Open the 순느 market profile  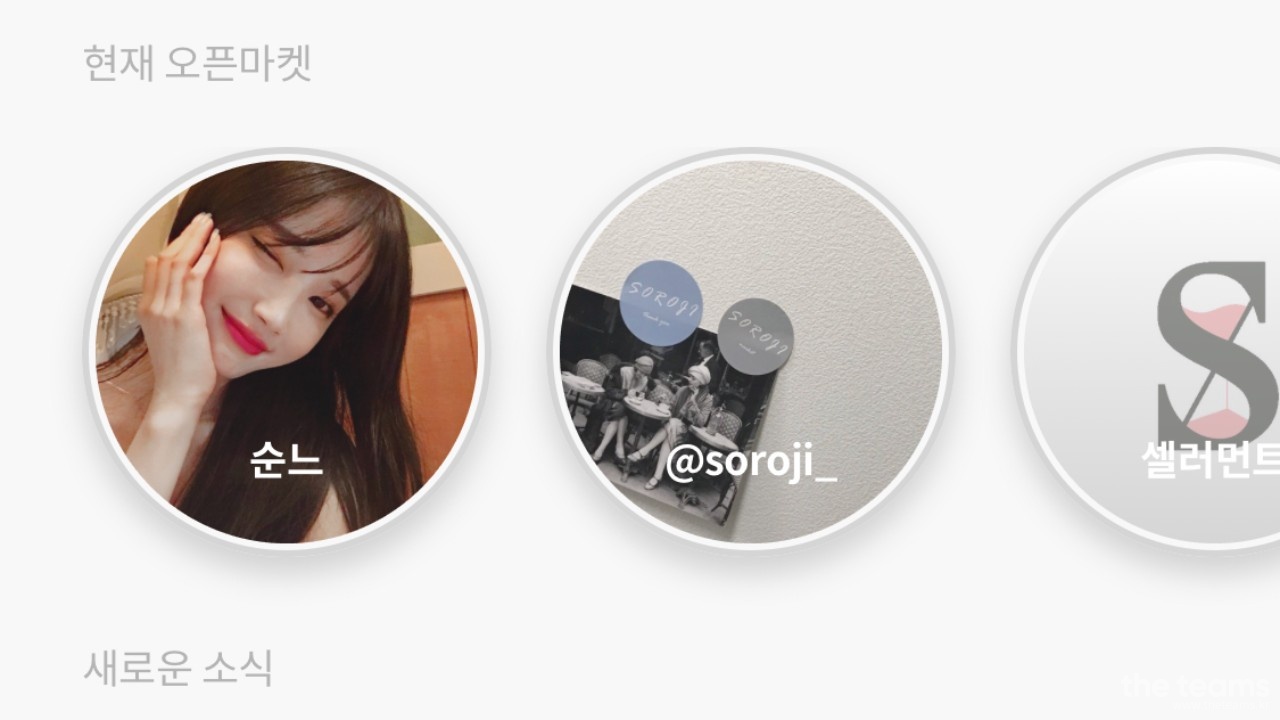[287, 350]
